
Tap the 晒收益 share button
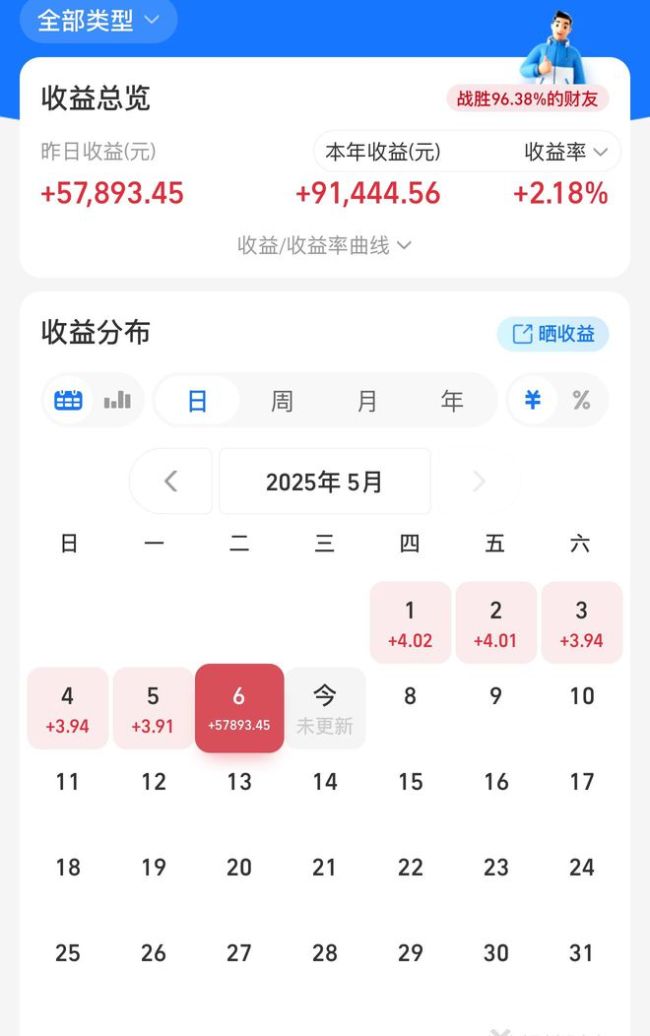click(x=553, y=334)
